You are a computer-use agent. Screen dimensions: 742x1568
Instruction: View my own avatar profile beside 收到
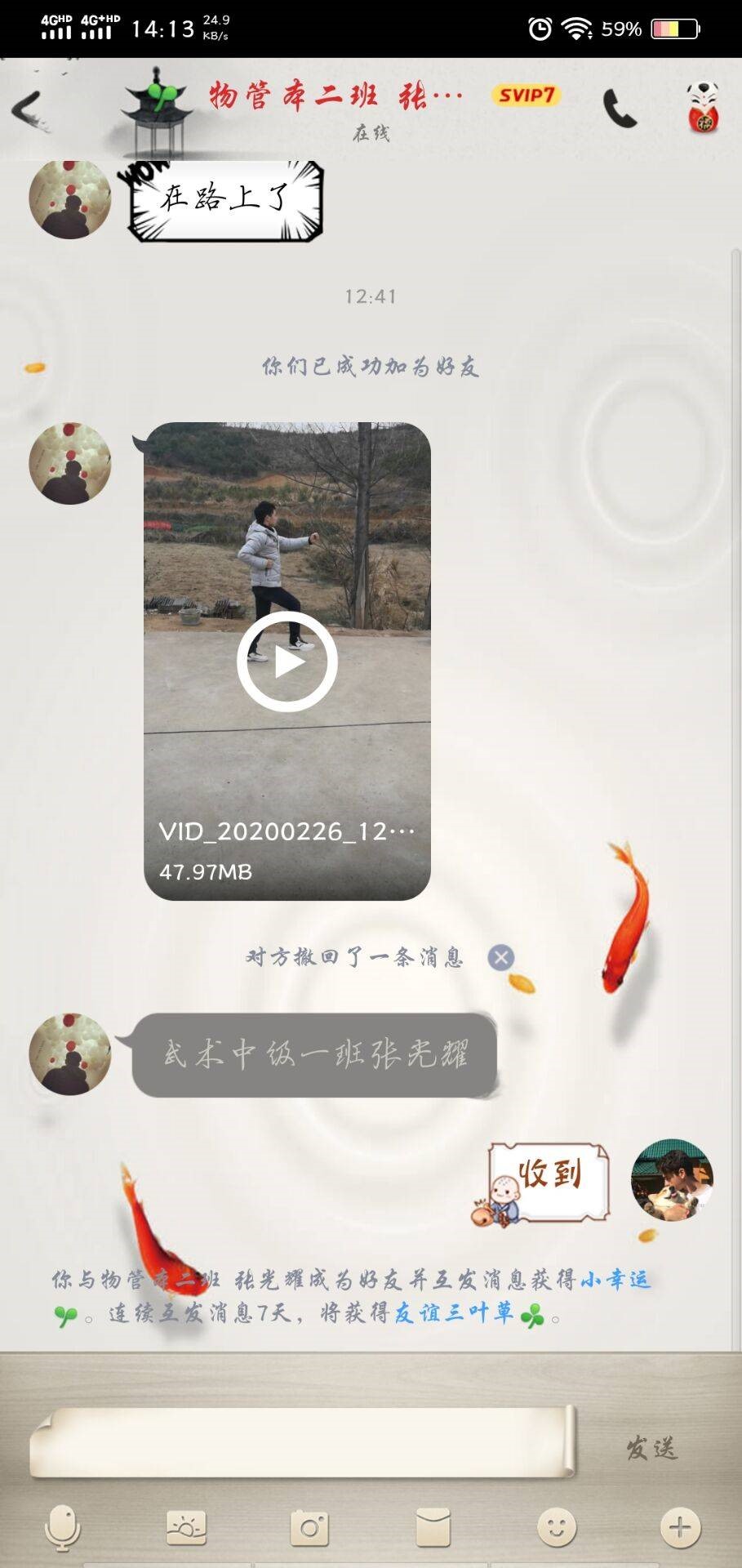[672, 1180]
